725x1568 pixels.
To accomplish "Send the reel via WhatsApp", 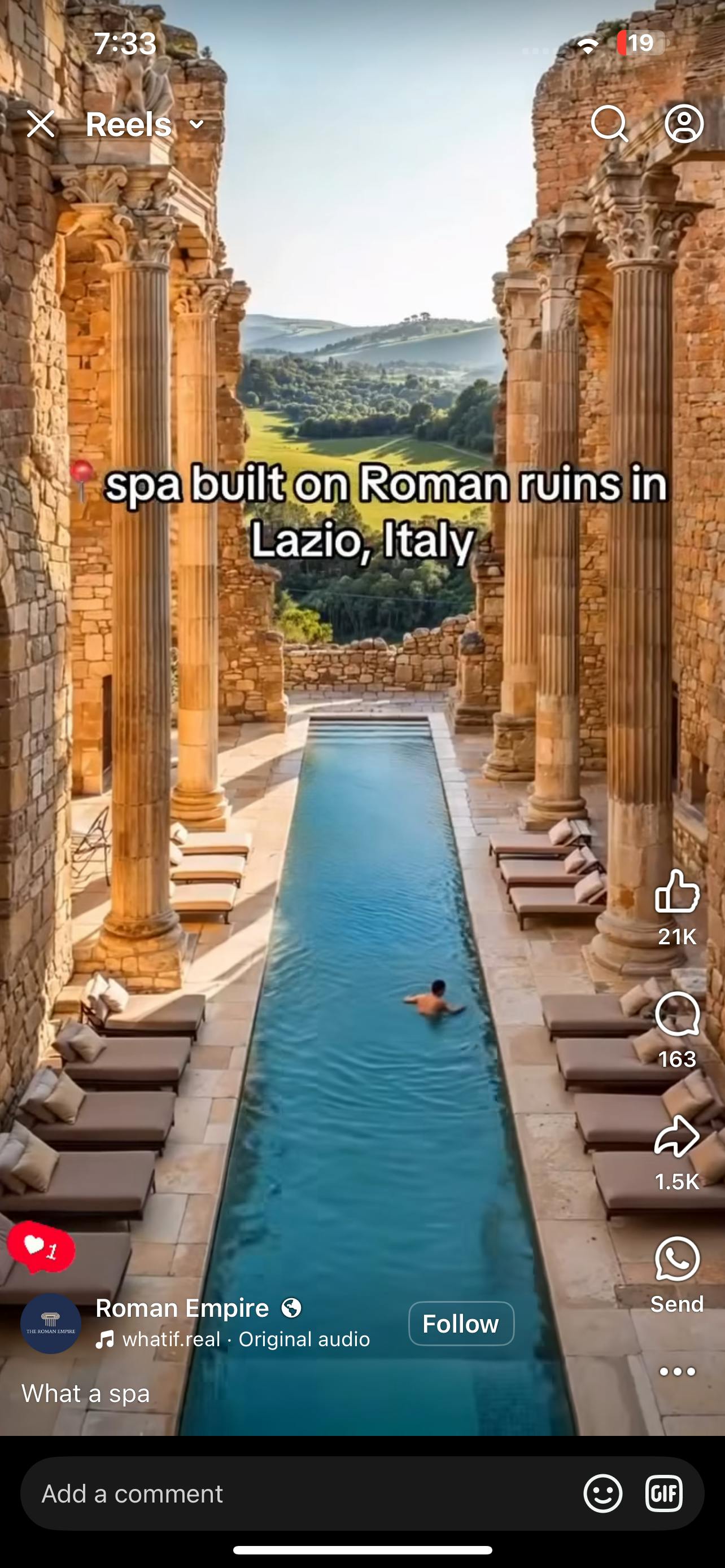I will pyautogui.click(x=677, y=1259).
